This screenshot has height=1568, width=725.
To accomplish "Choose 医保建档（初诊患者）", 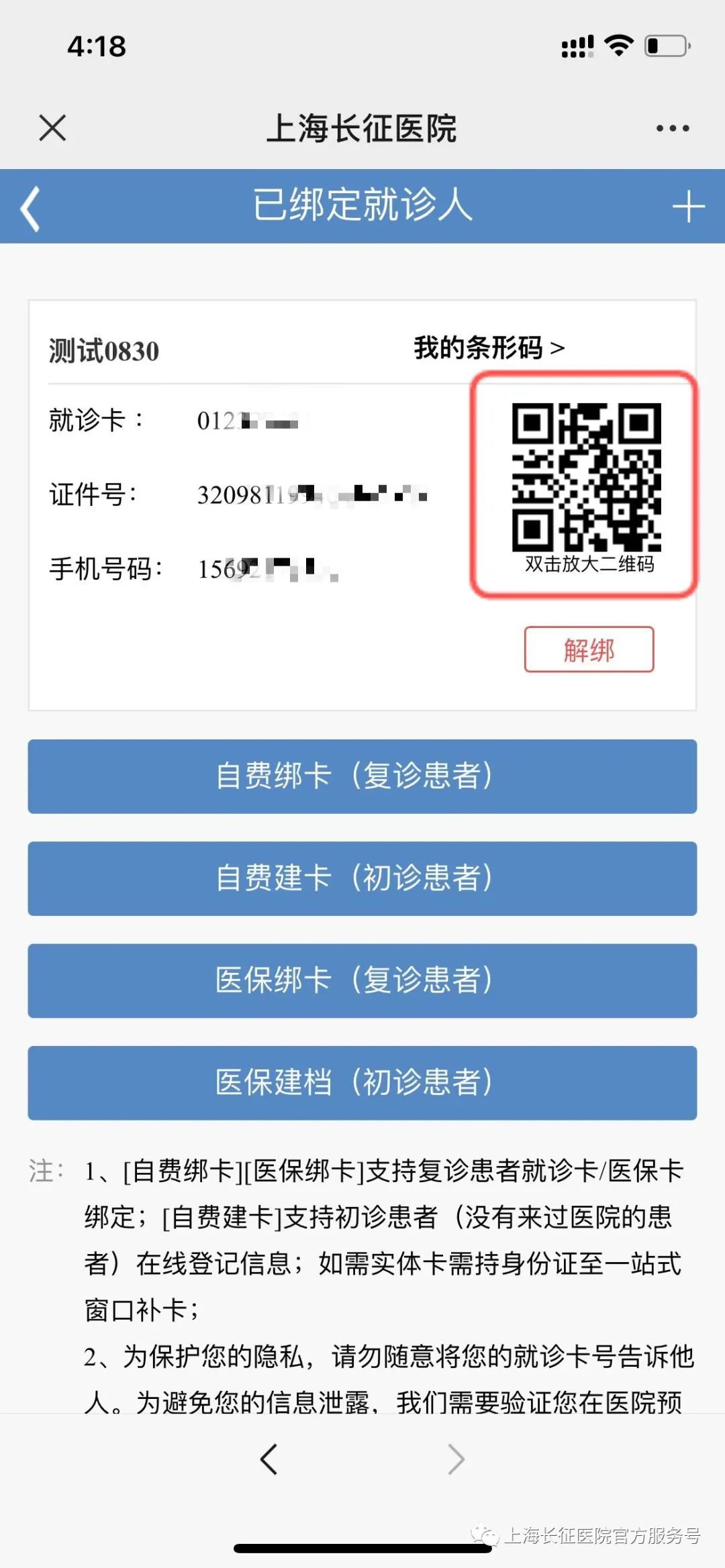I will click(362, 1082).
